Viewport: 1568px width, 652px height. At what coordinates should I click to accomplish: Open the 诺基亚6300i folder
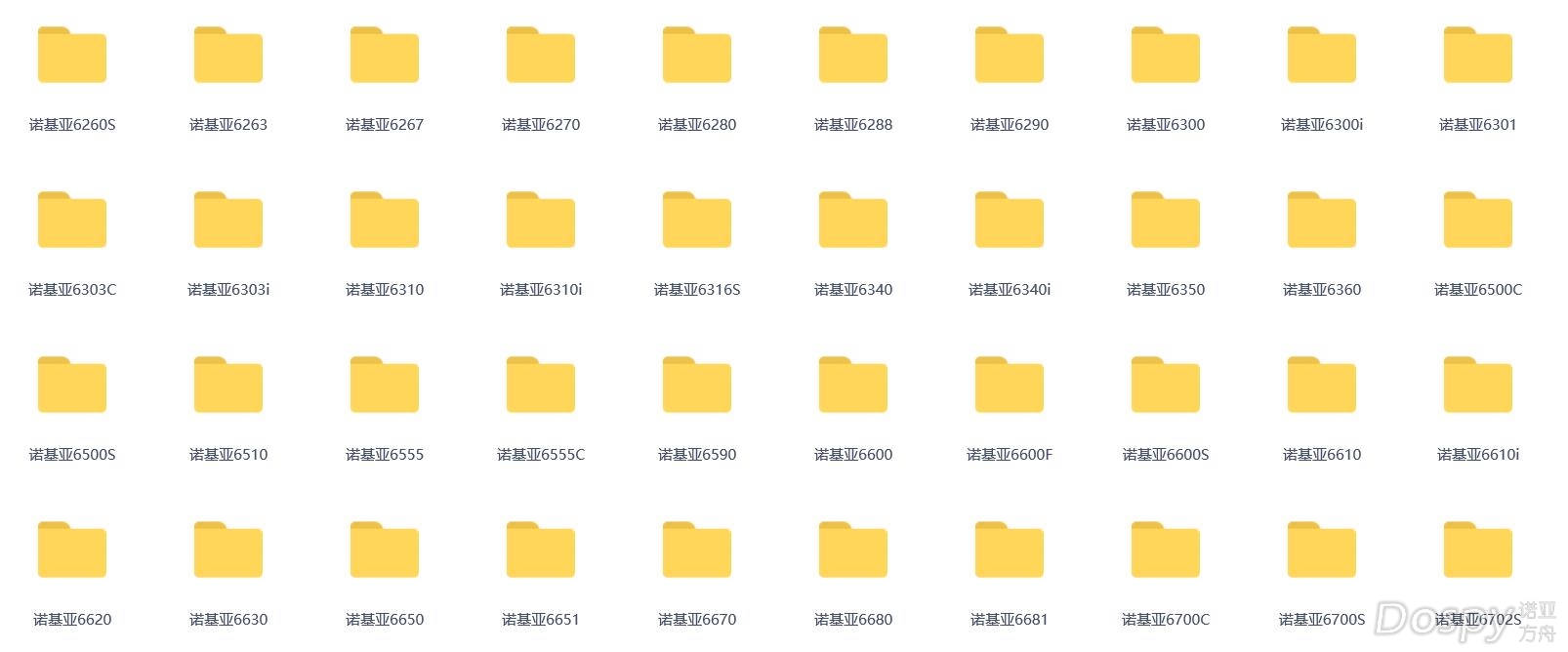1322,57
